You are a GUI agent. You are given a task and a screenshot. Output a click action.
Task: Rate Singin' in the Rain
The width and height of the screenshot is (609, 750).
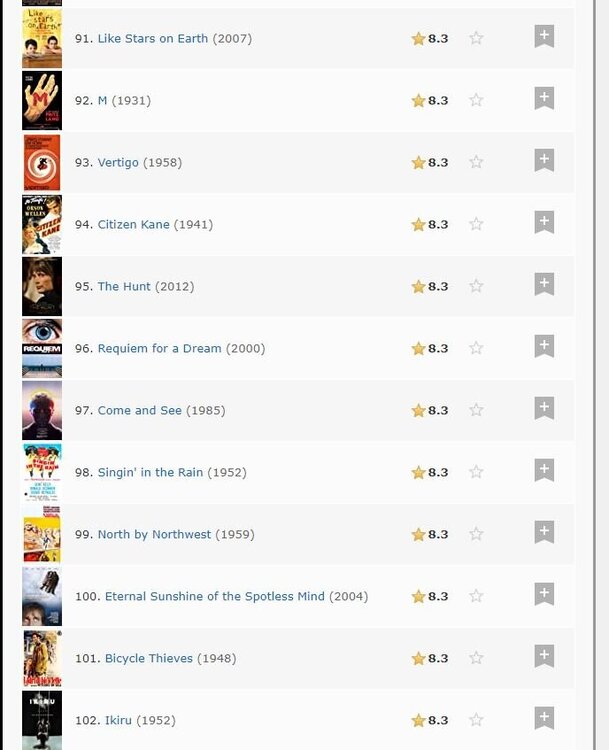[x=476, y=472]
